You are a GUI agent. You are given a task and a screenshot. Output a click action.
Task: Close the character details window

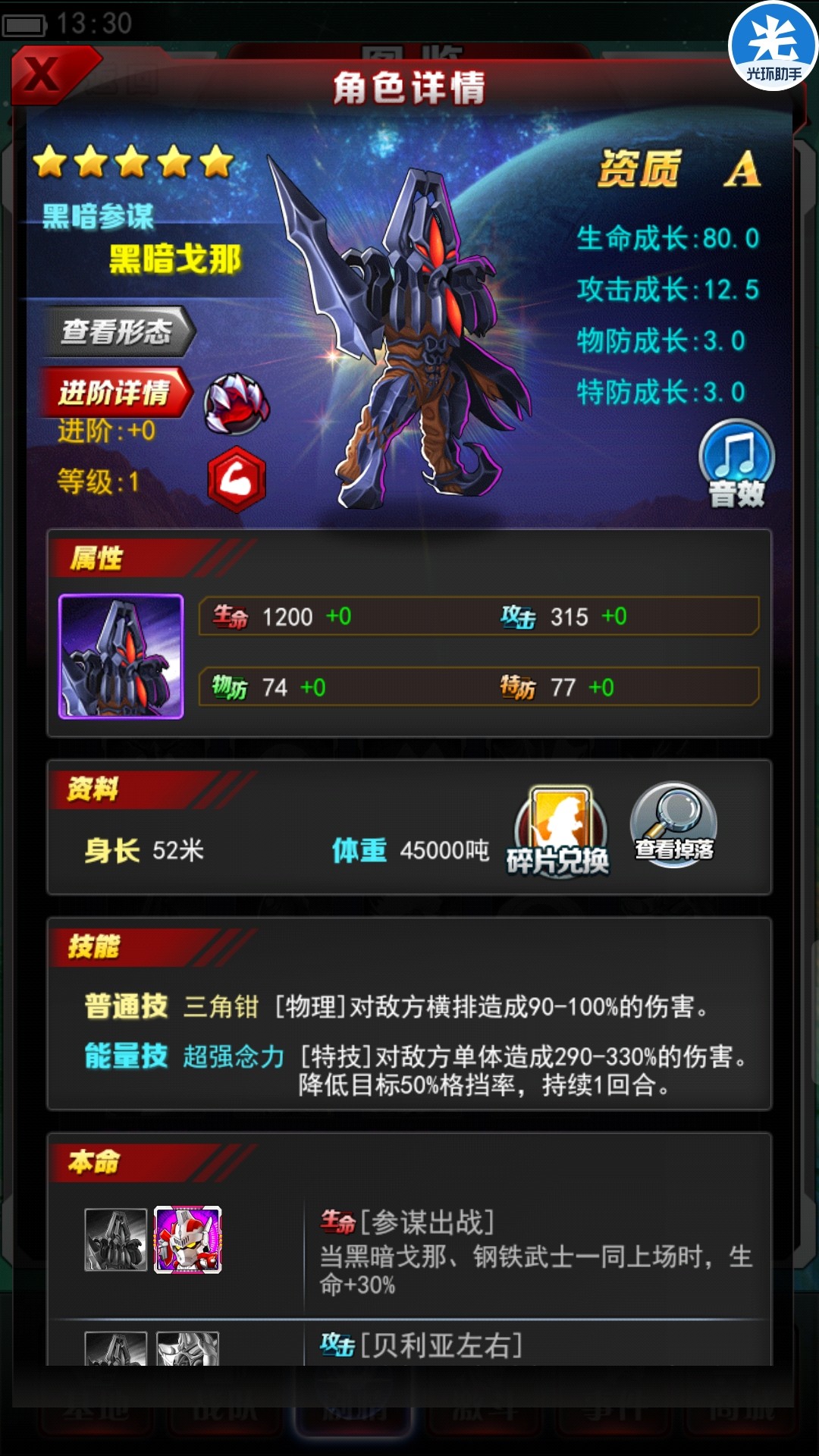point(45,74)
